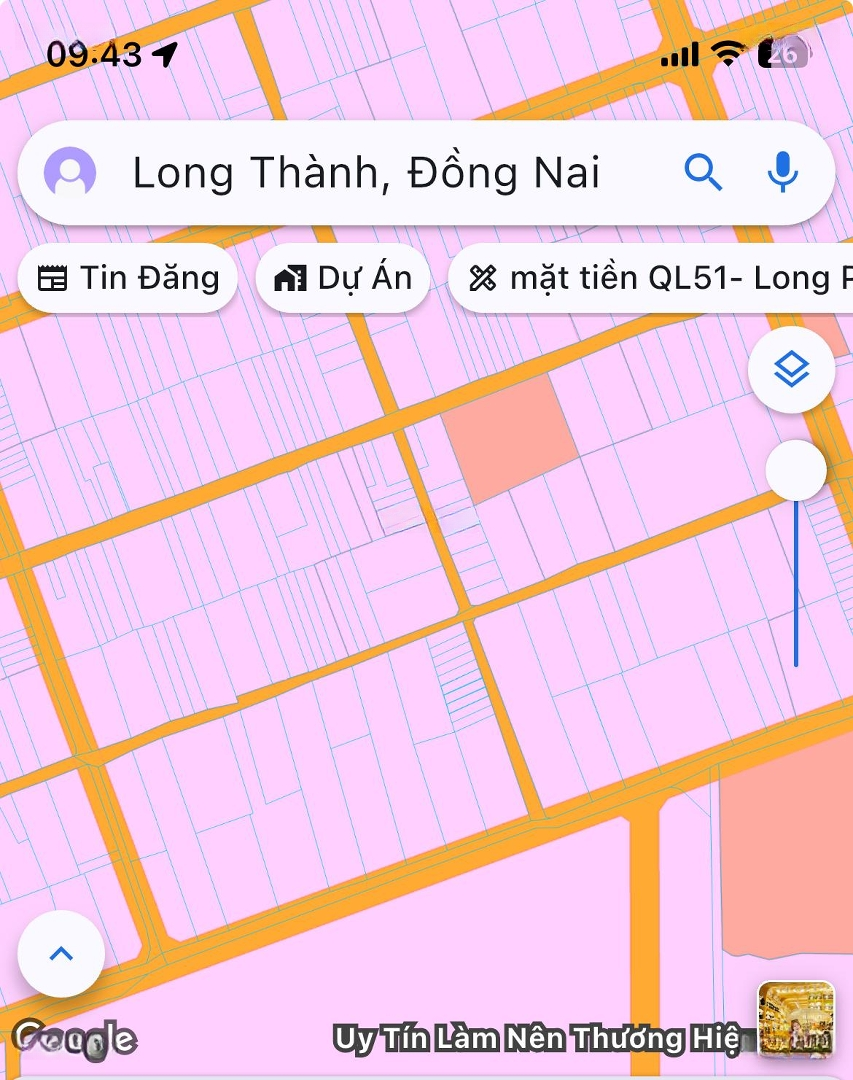This screenshot has width=853, height=1080.
Task: Tap the scissors icon on the QL51 chip
Action: (484, 278)
